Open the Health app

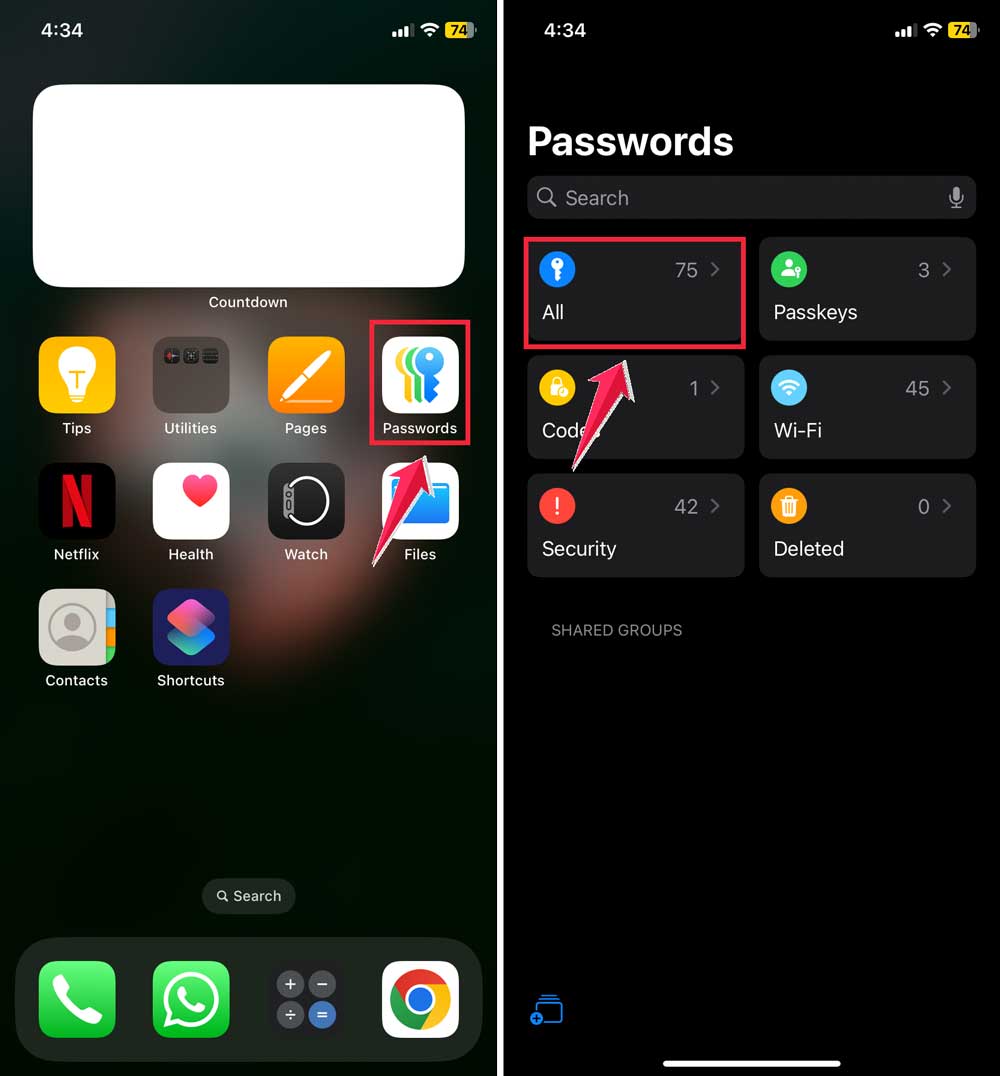[191, 501]
